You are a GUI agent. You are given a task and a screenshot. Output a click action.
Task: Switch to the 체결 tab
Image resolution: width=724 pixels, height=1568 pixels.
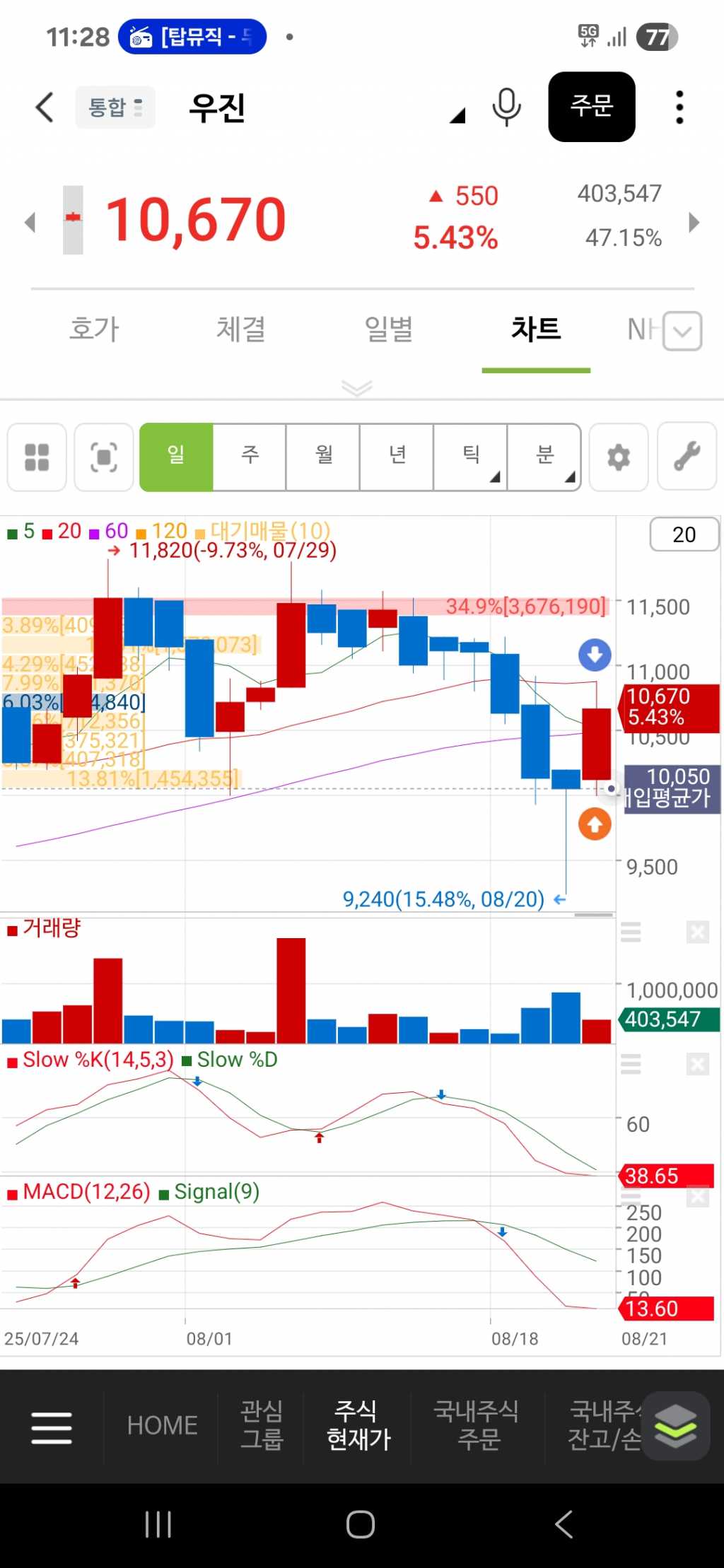pos(241,329)
